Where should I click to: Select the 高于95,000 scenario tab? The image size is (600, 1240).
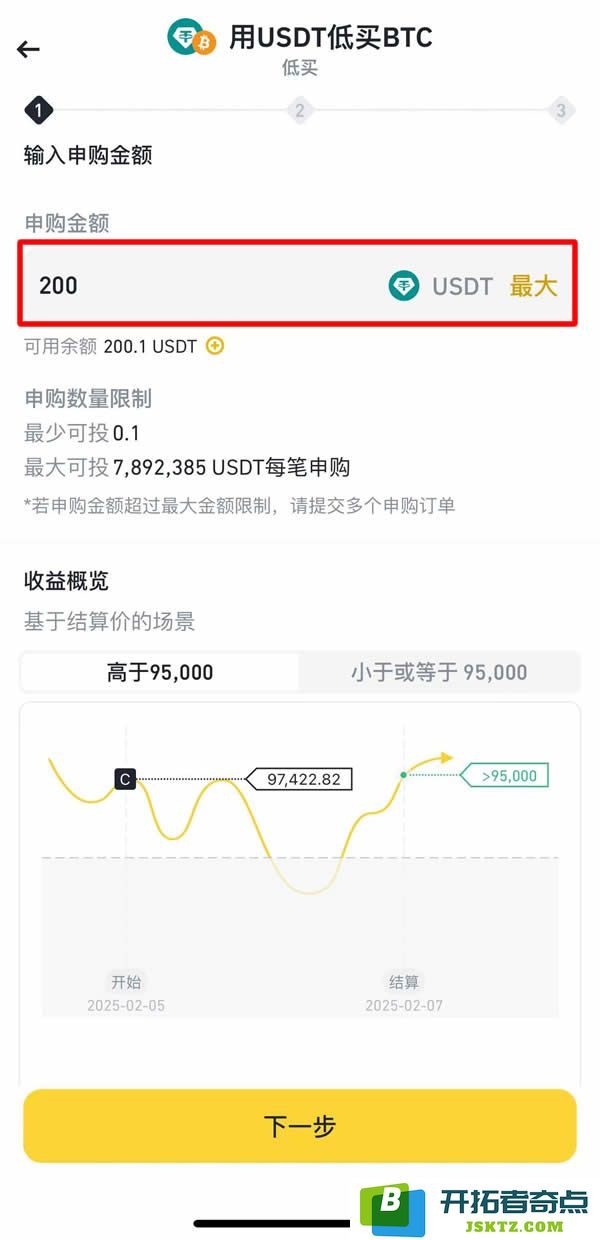coord(160,672)
